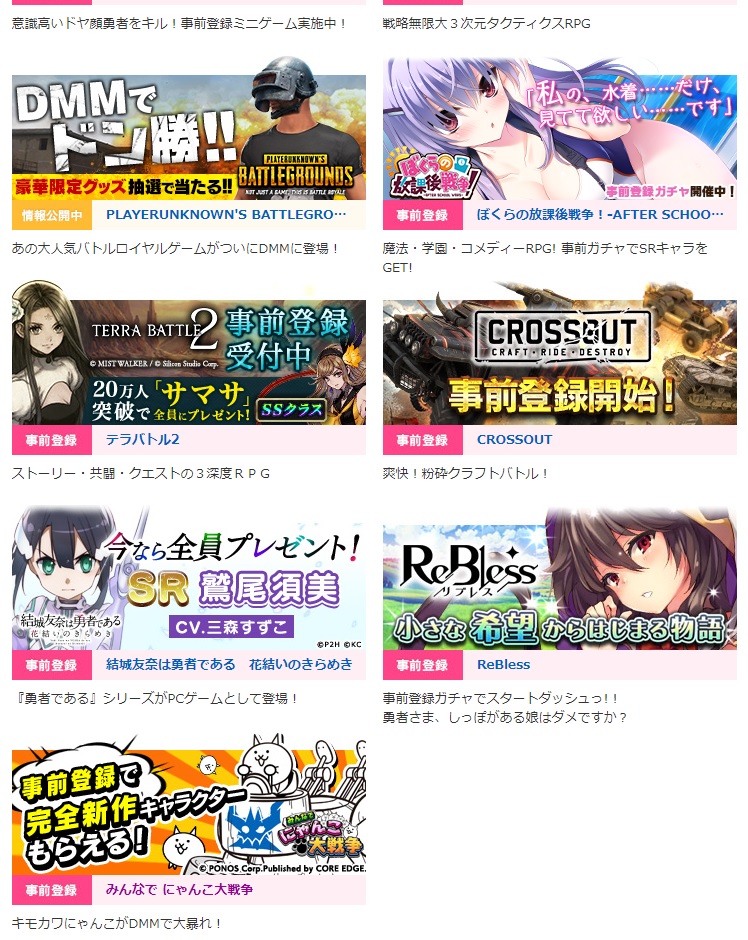This screenshot has height=940, width=748.
Task: Open ぼくらの放課後戦争 AFTER SCHOOL title link
Action: click(x=600, y=215)
